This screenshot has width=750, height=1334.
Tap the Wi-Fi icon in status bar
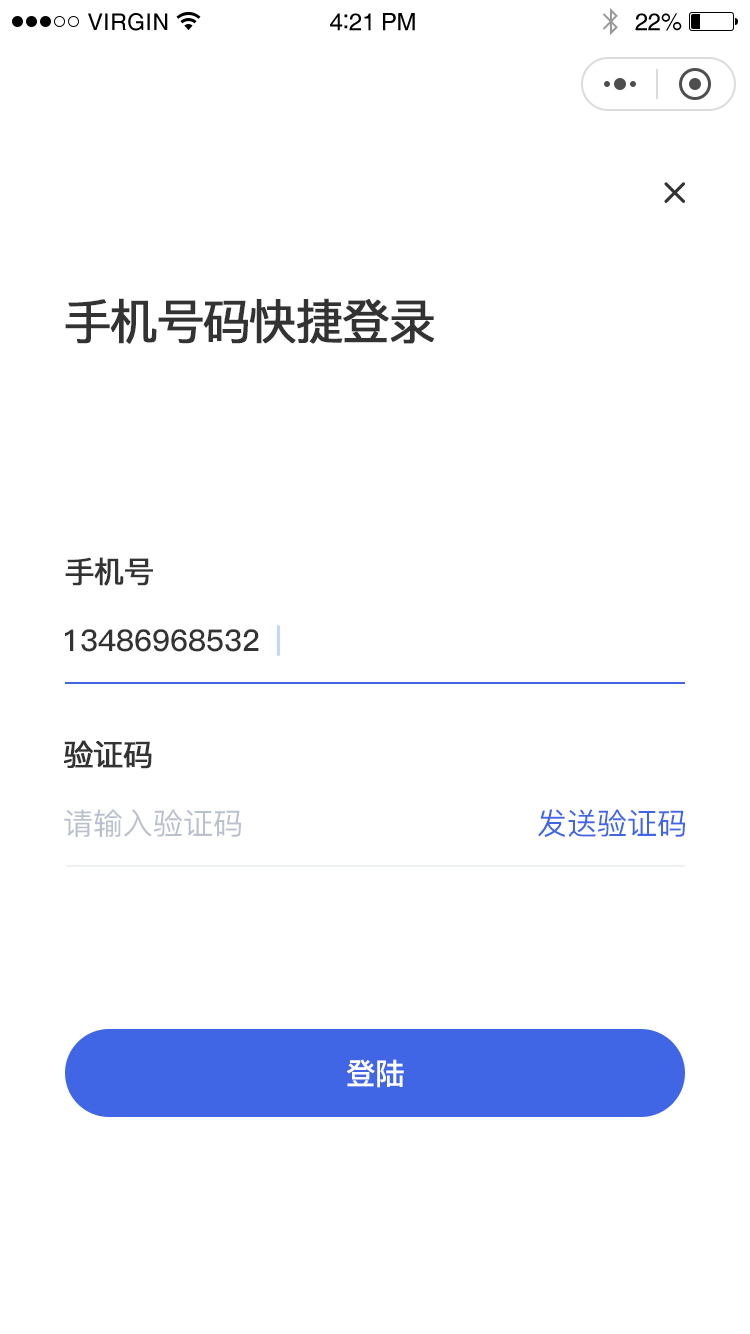pos(186,19)
